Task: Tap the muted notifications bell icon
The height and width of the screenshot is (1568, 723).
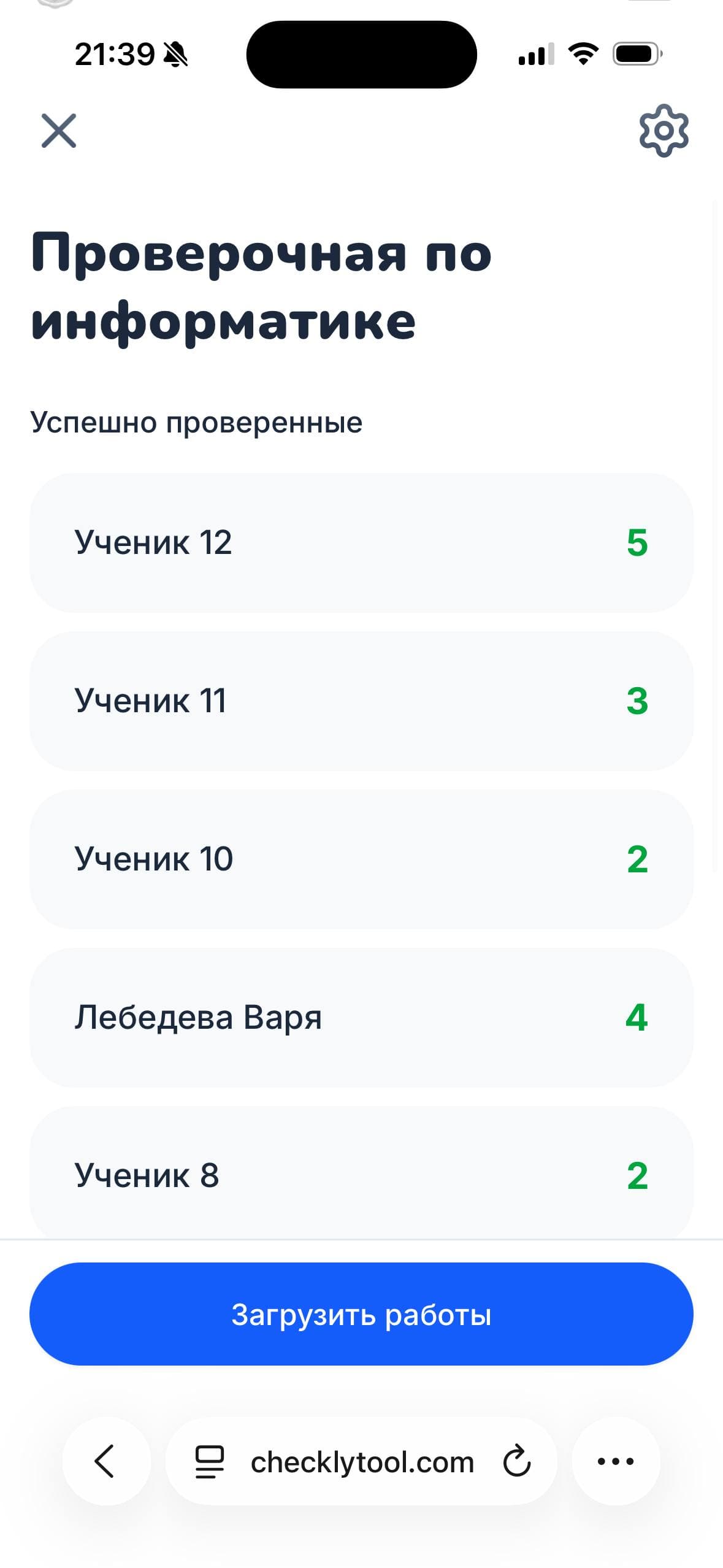Action: (175, 54)
